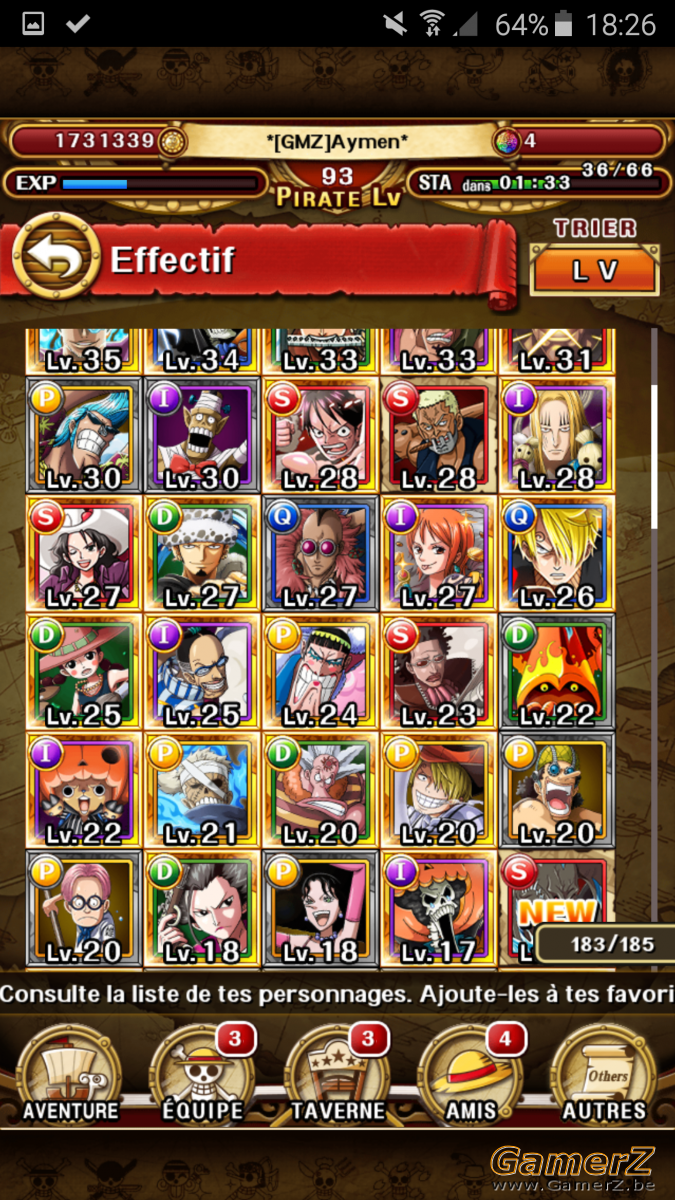675x1200 pixels.
Task: Switch to the Équipe section
Action: click(x=203, y=1073)
